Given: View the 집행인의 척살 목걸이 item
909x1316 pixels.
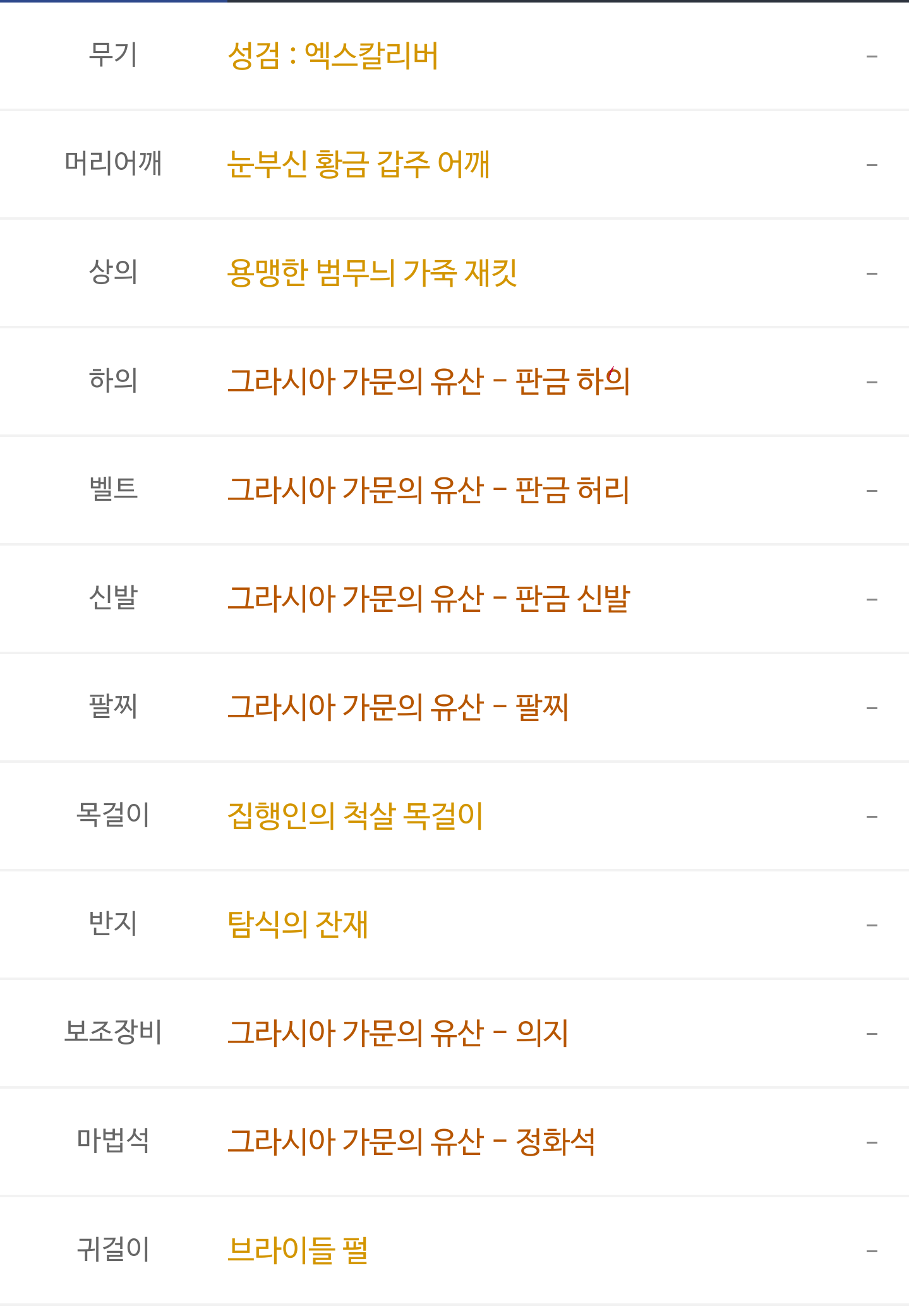Looking at the screenshot, I should pos(355,816).
